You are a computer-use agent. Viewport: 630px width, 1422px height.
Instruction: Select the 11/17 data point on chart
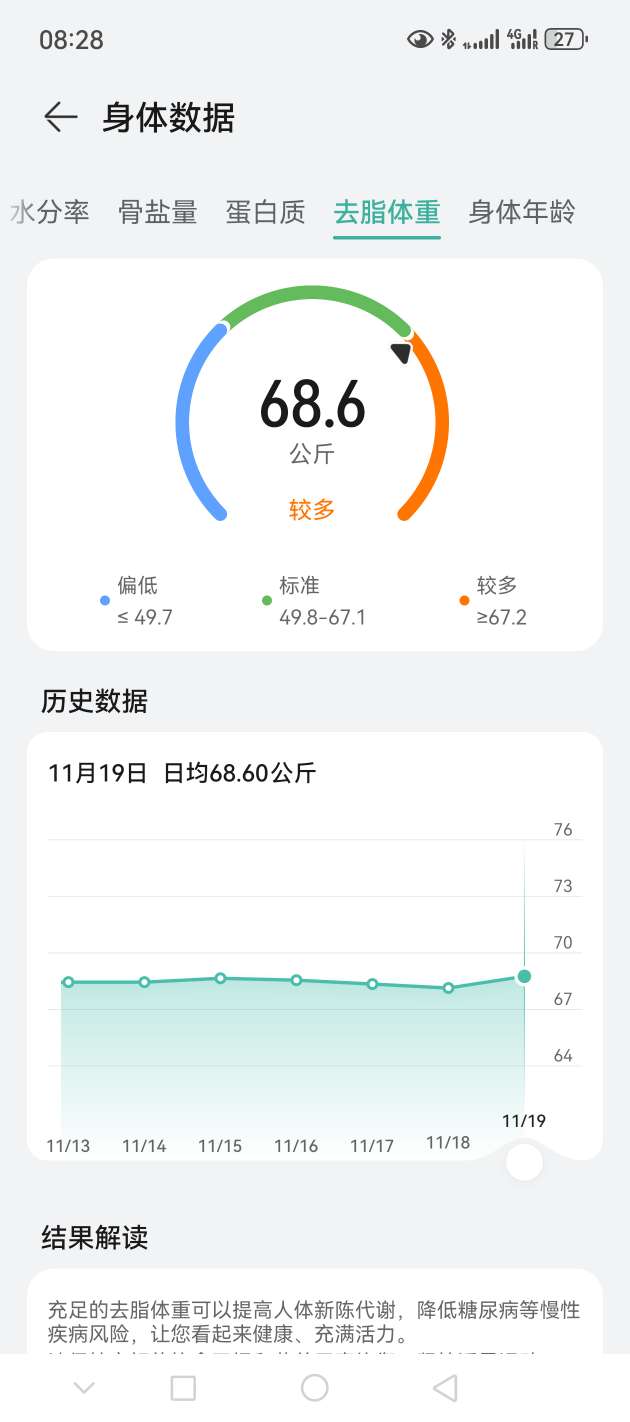click(372, 984)
